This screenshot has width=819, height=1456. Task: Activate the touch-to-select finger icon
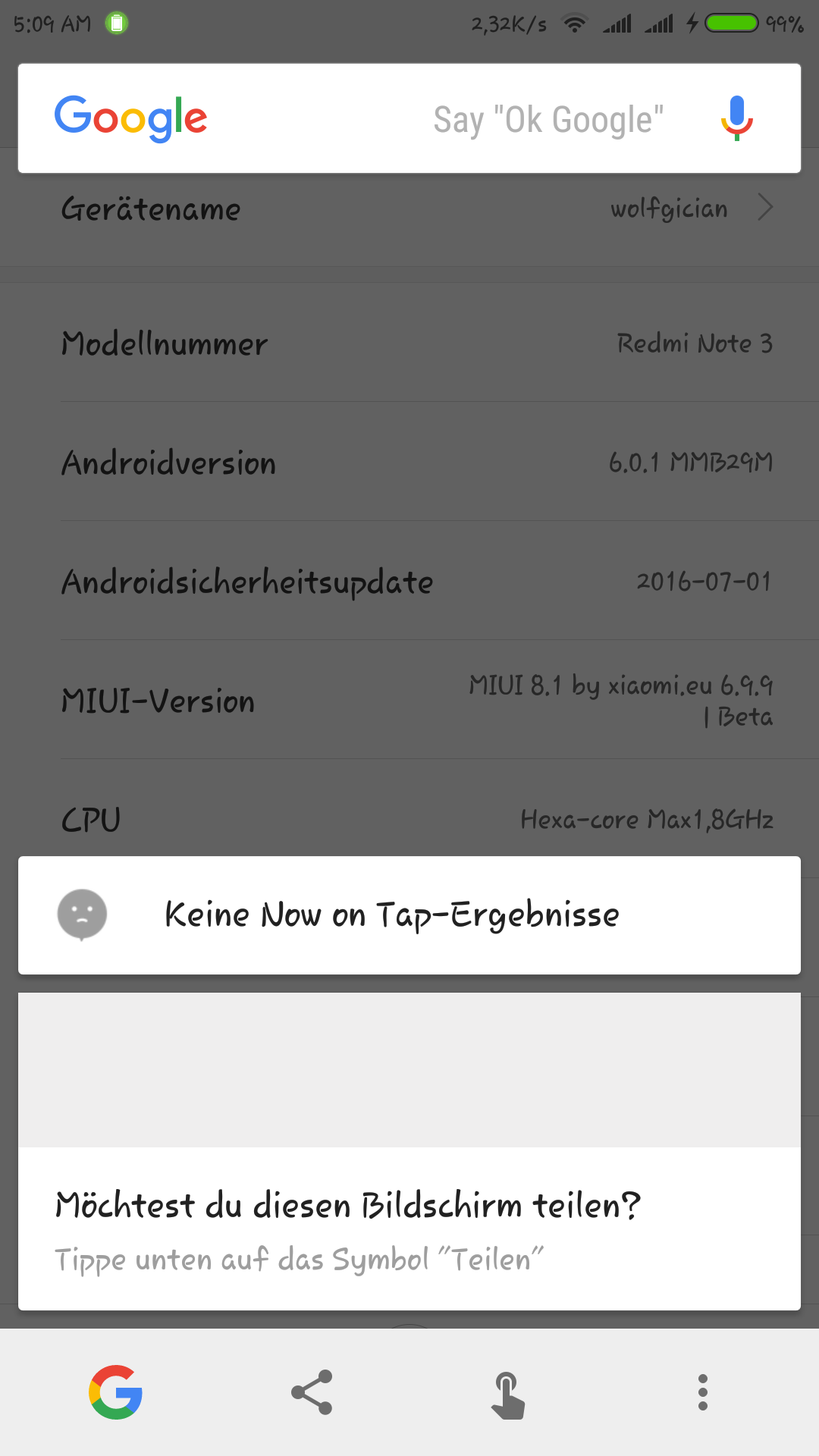click(x=507, y=1394)
